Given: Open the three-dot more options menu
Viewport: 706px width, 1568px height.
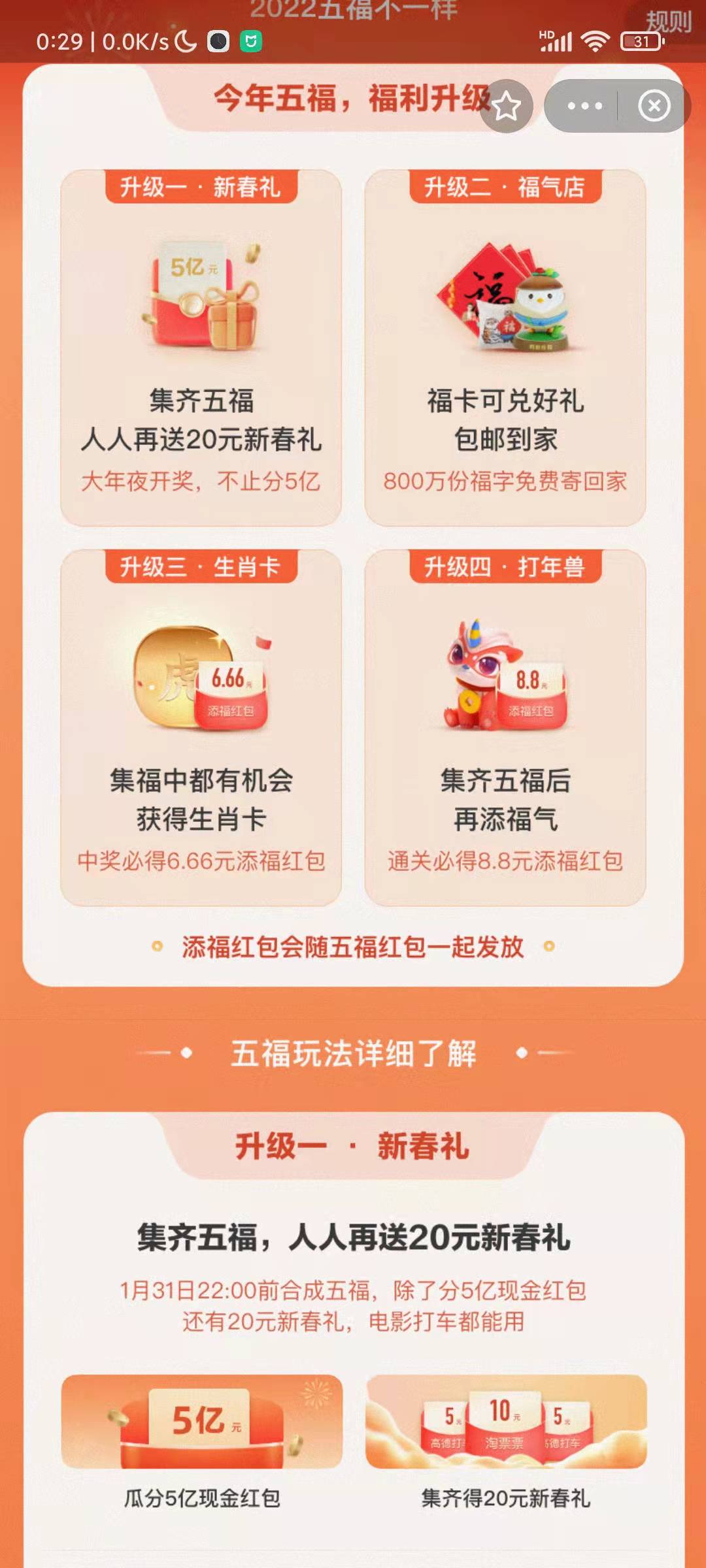Looking at the screenshot, I should click(584, 106).
